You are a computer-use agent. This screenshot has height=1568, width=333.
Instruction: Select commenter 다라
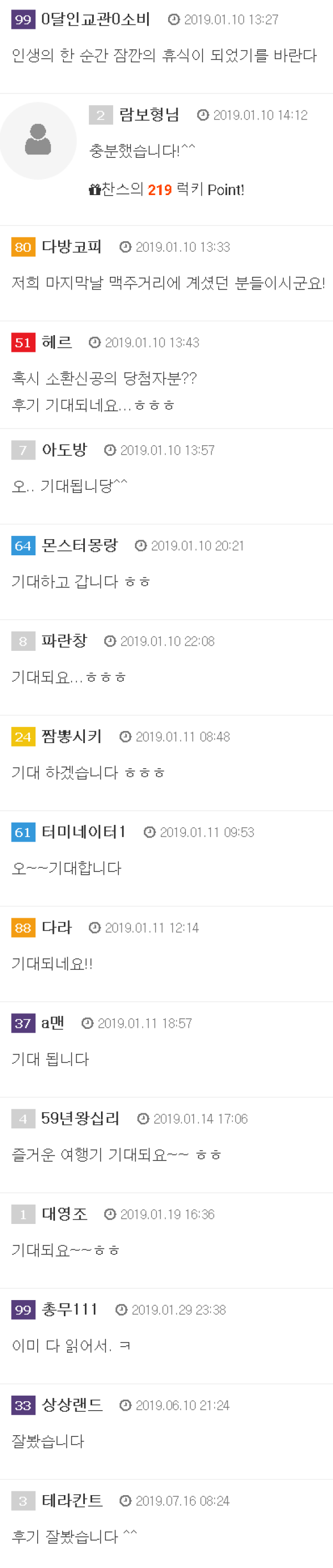[57, 928]
